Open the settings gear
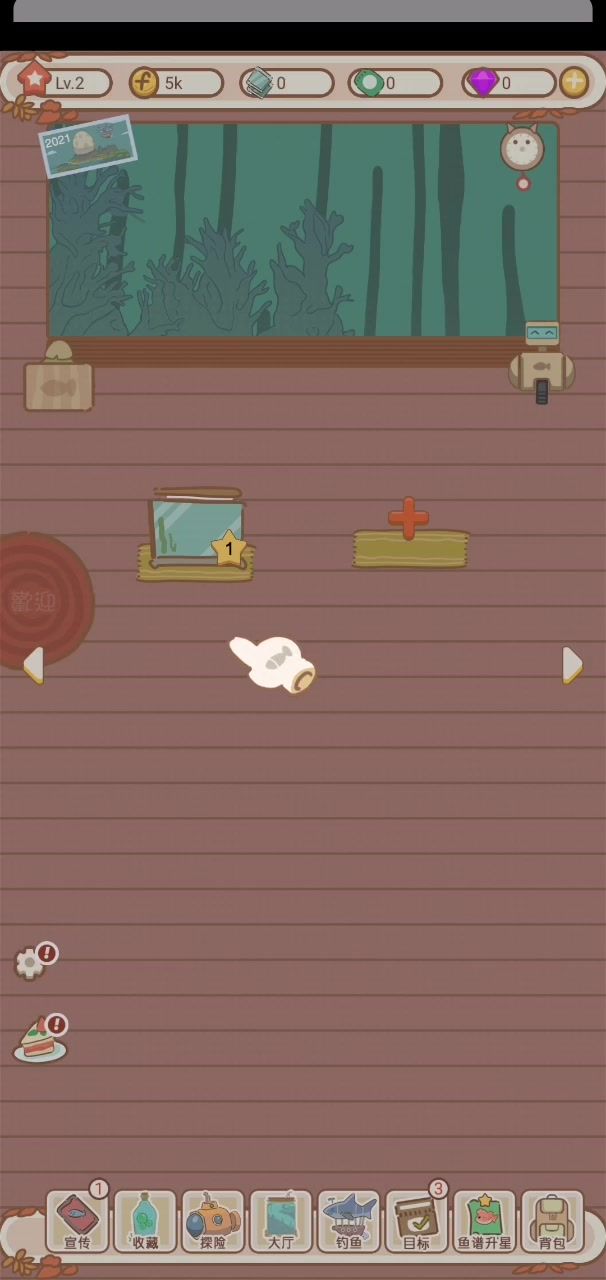The height and width of the screenshot is (1280, 606). (x=31, y=963)
